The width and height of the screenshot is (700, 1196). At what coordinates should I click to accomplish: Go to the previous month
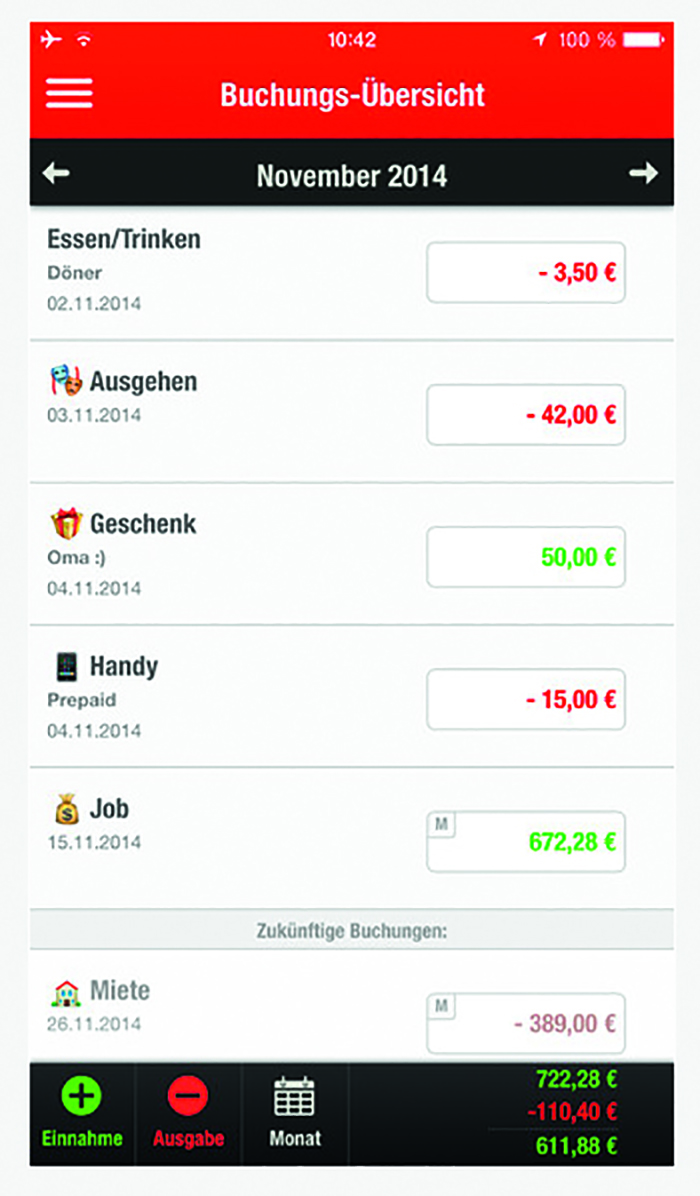(56, 174)
